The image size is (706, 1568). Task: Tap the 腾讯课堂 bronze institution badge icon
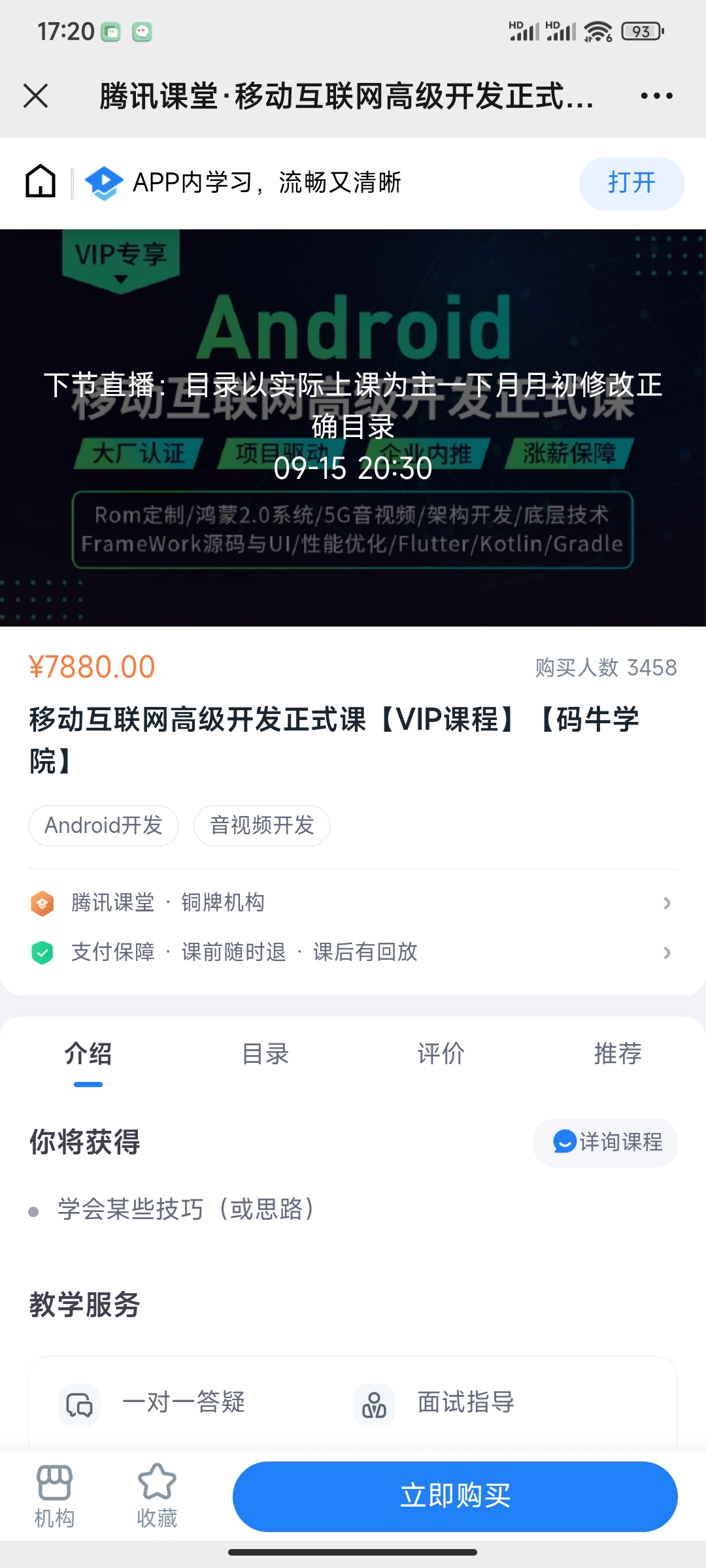pos(43,903)
